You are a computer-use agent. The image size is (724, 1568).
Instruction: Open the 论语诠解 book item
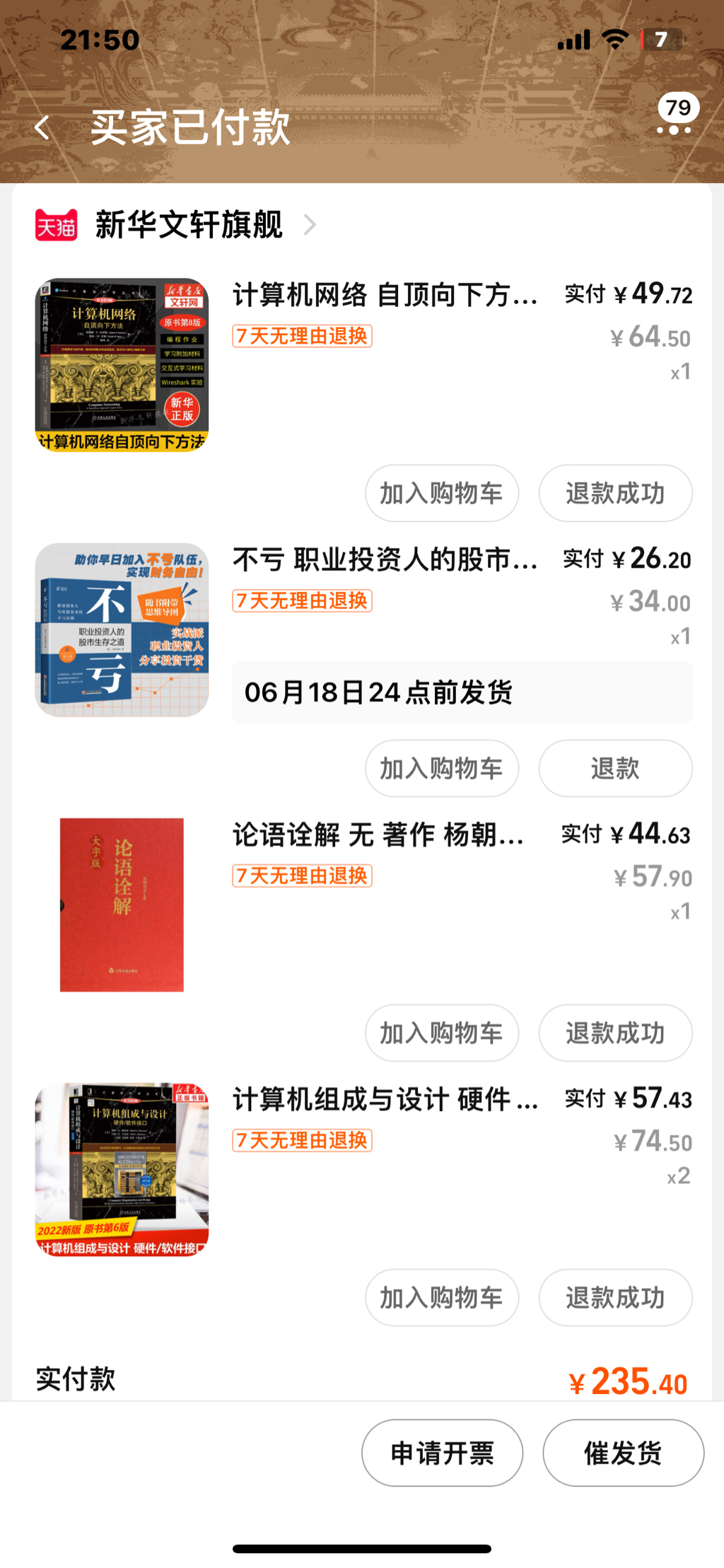click(378, 835)
